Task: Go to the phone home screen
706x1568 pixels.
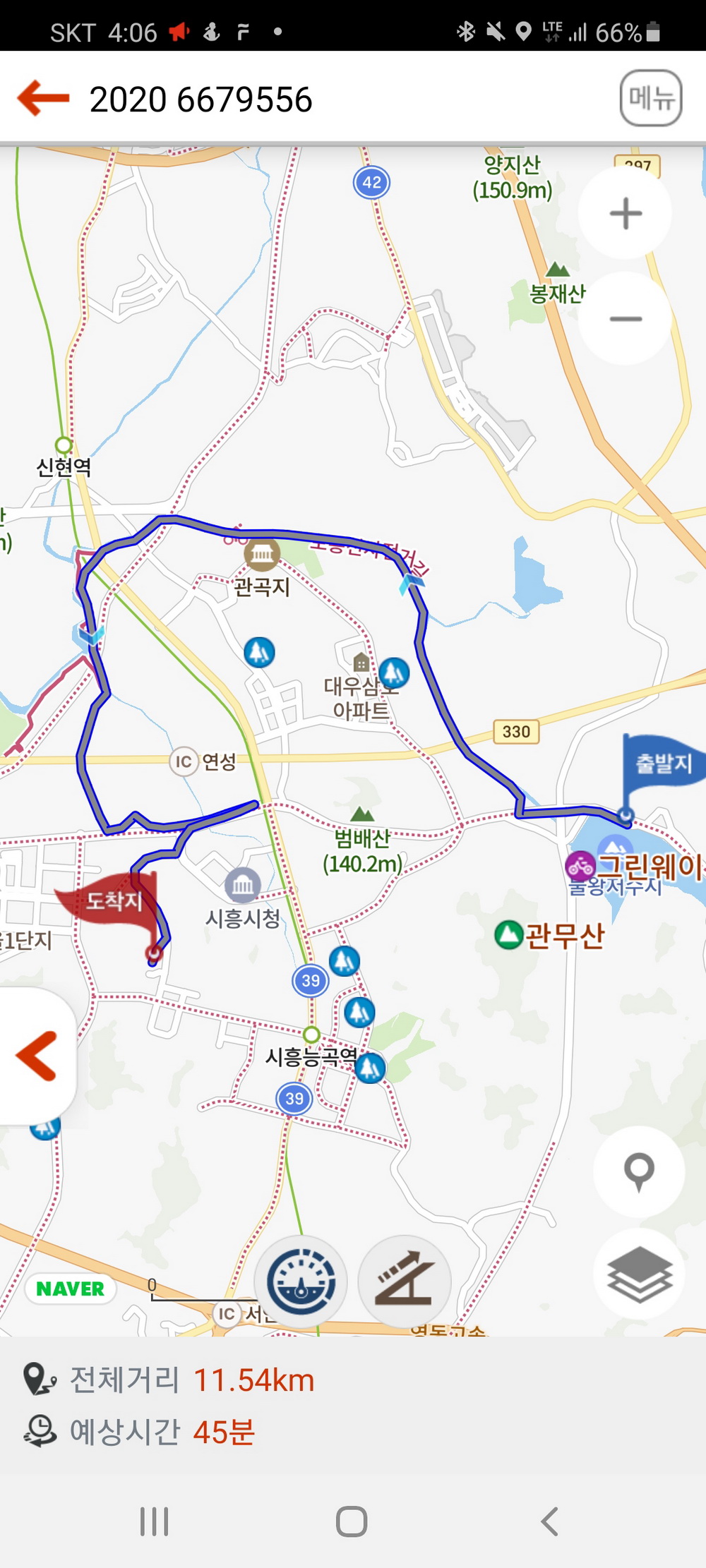Action: (x=352, y=1521)
